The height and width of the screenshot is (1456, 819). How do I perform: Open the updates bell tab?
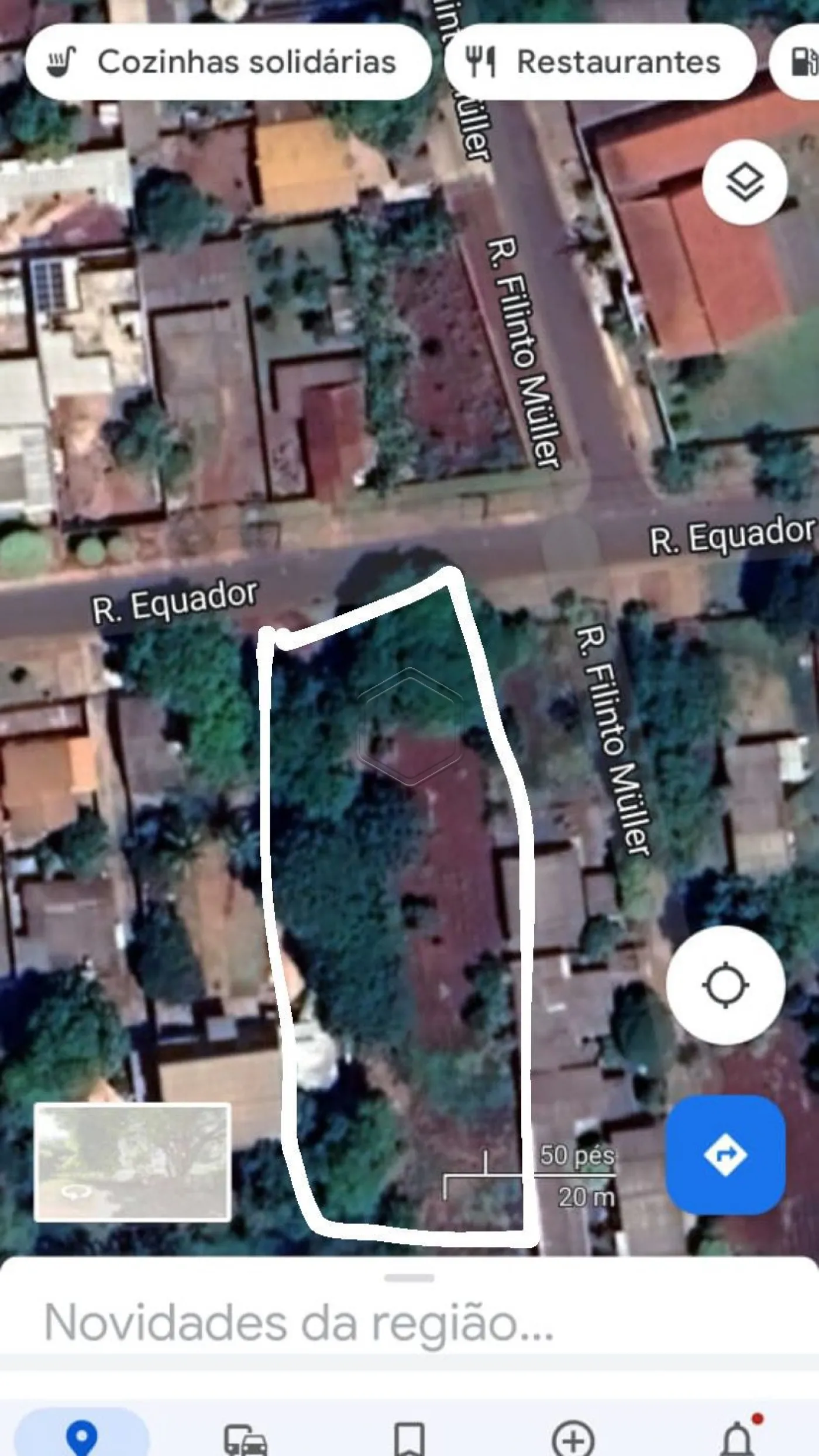click(x=738, y=1437)
